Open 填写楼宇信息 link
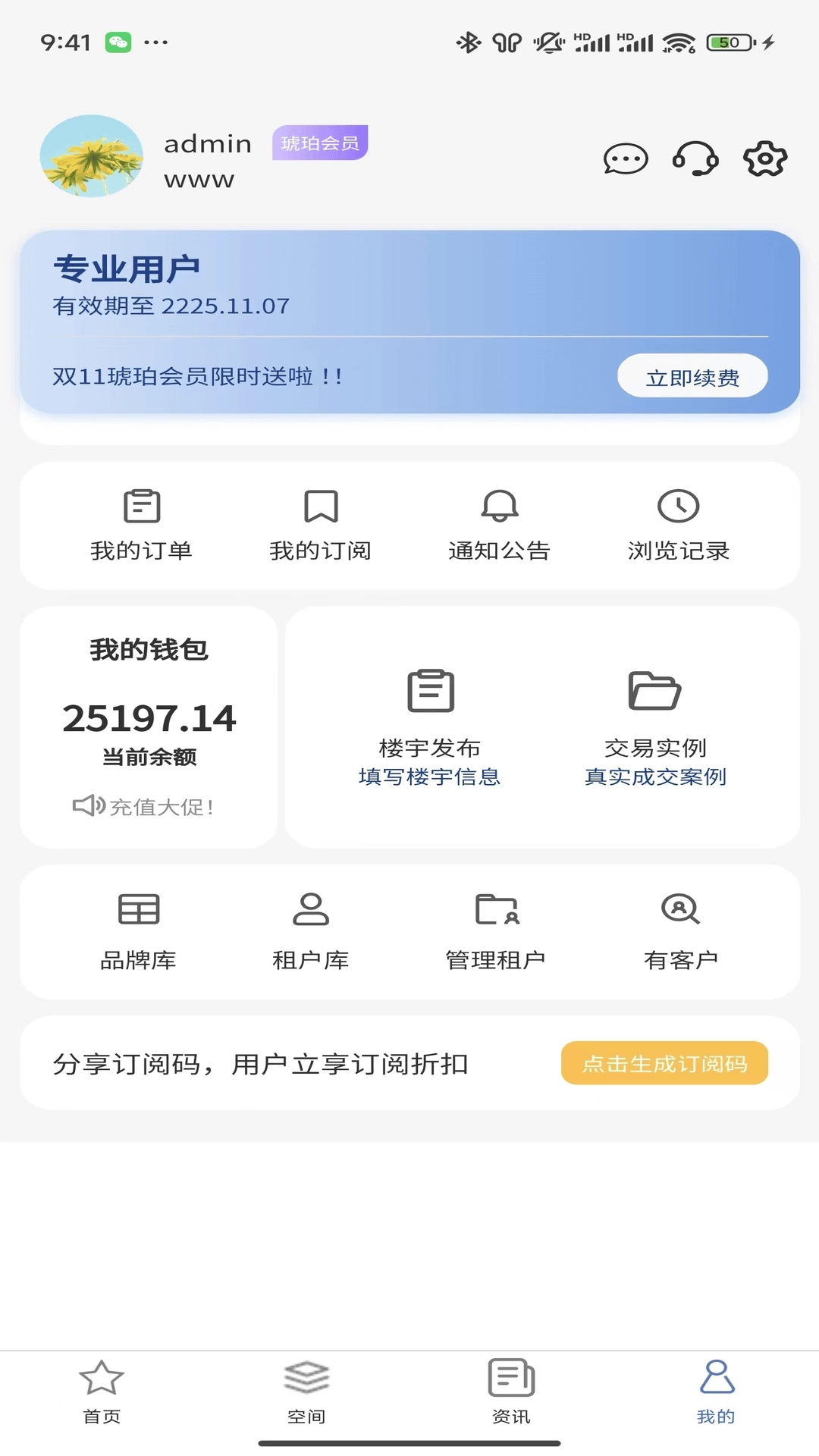The image size is (819, 1456). coord(431,777)
